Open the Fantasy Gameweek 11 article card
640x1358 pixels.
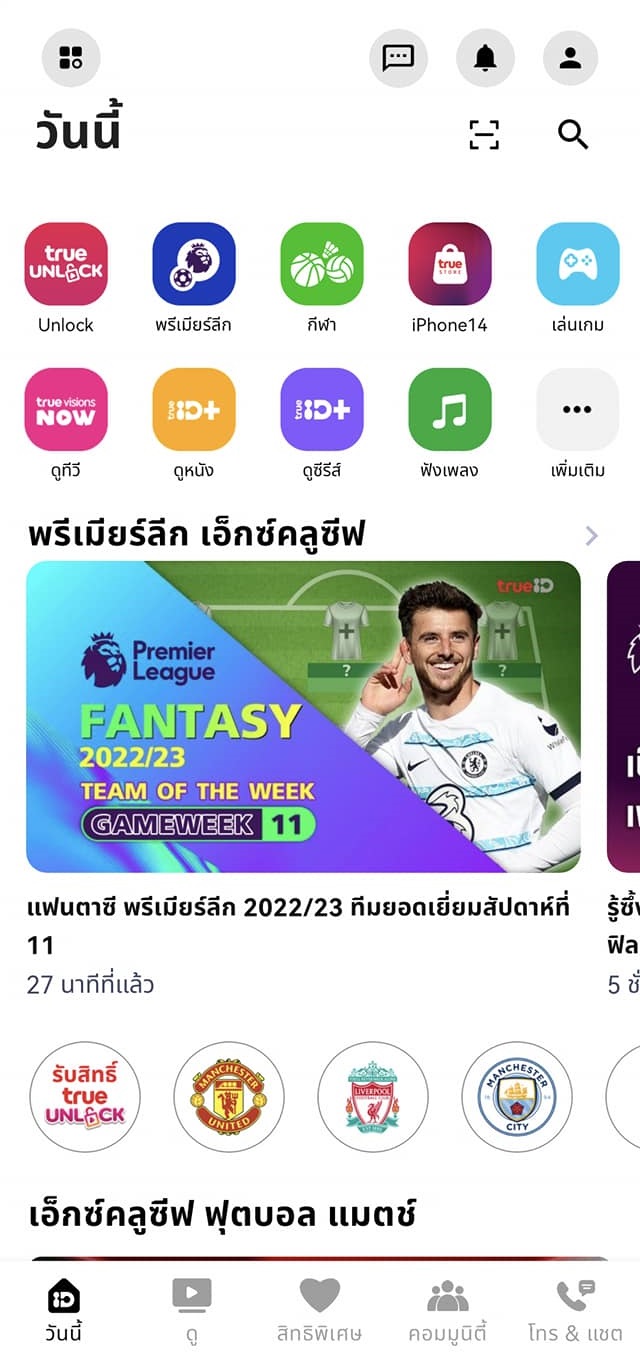pyautogui.click(x=303, y=716)
